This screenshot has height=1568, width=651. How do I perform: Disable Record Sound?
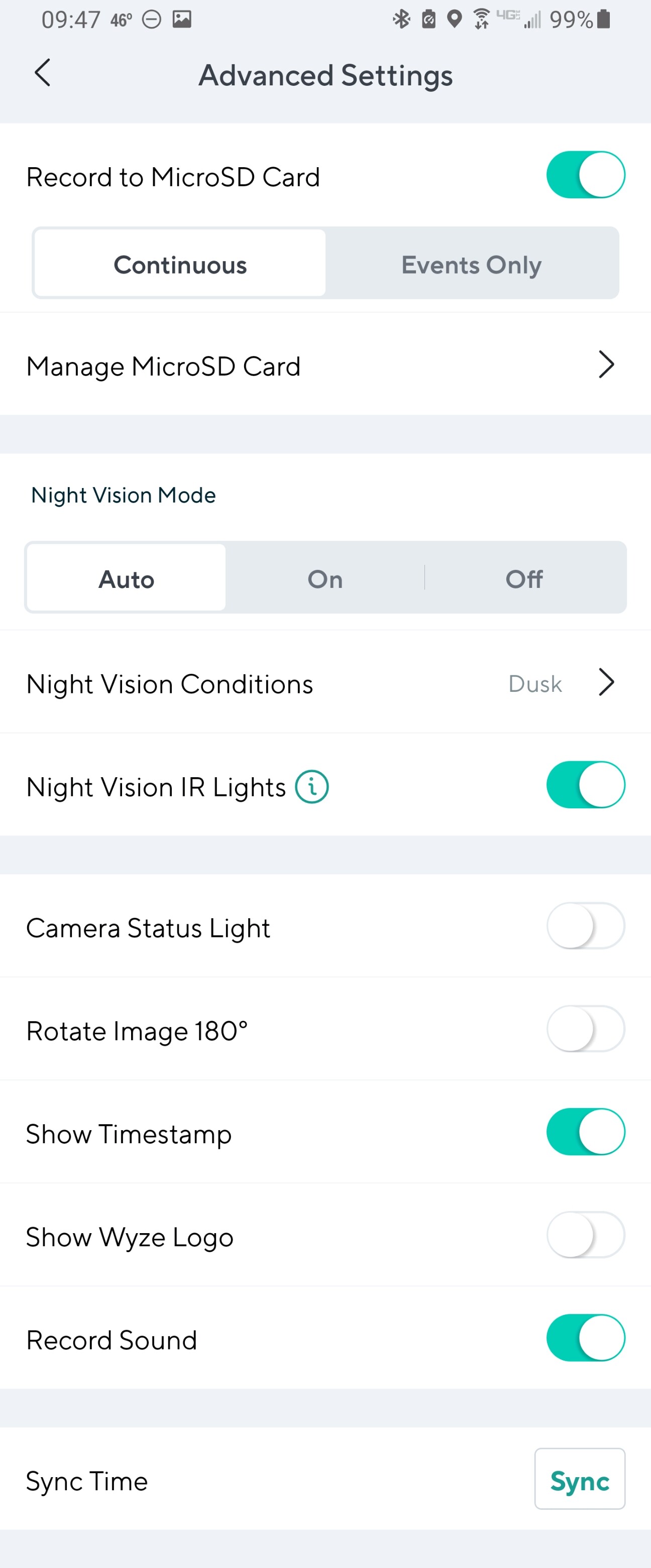click(x=585, y=1338)
